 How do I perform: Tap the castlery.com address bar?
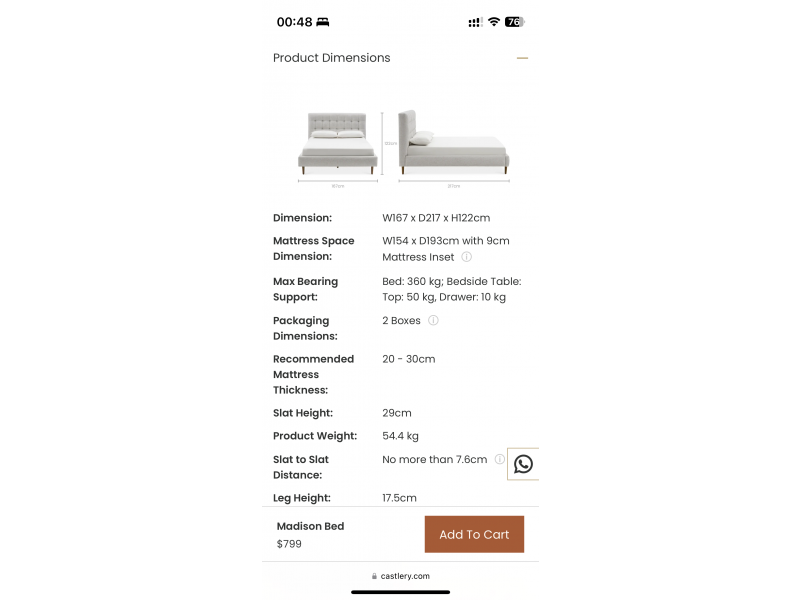coord(400,576)
